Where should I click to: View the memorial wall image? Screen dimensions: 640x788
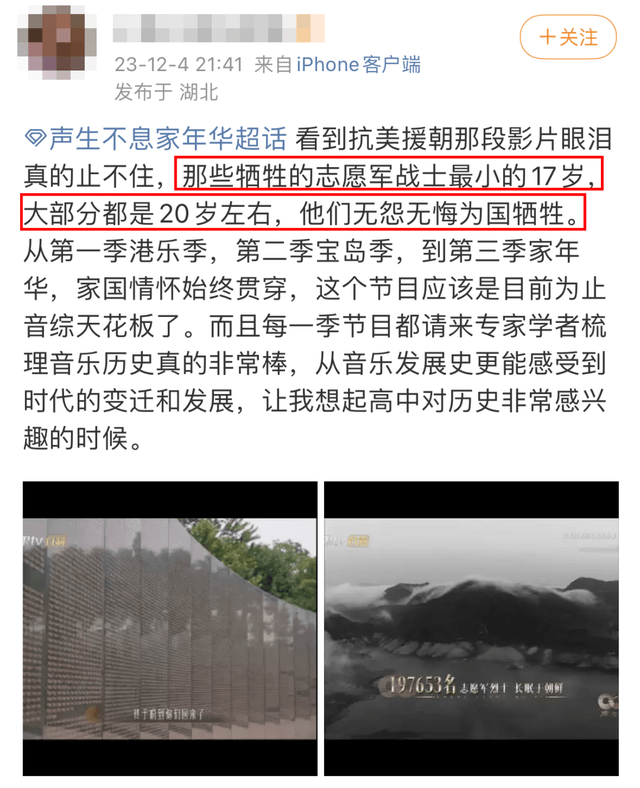(x=169, y=628)
